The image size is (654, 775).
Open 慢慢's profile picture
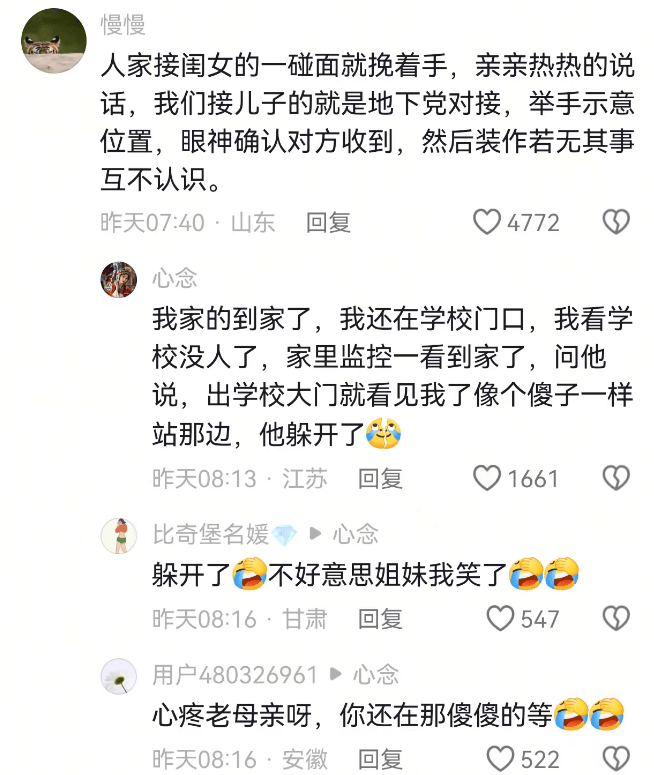[x=53, y=41]
